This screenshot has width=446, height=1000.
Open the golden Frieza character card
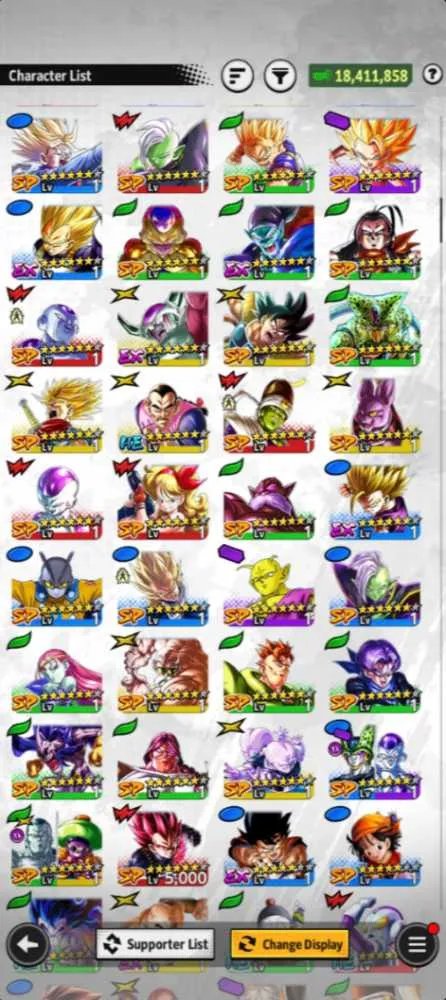(x=163, y=241)
